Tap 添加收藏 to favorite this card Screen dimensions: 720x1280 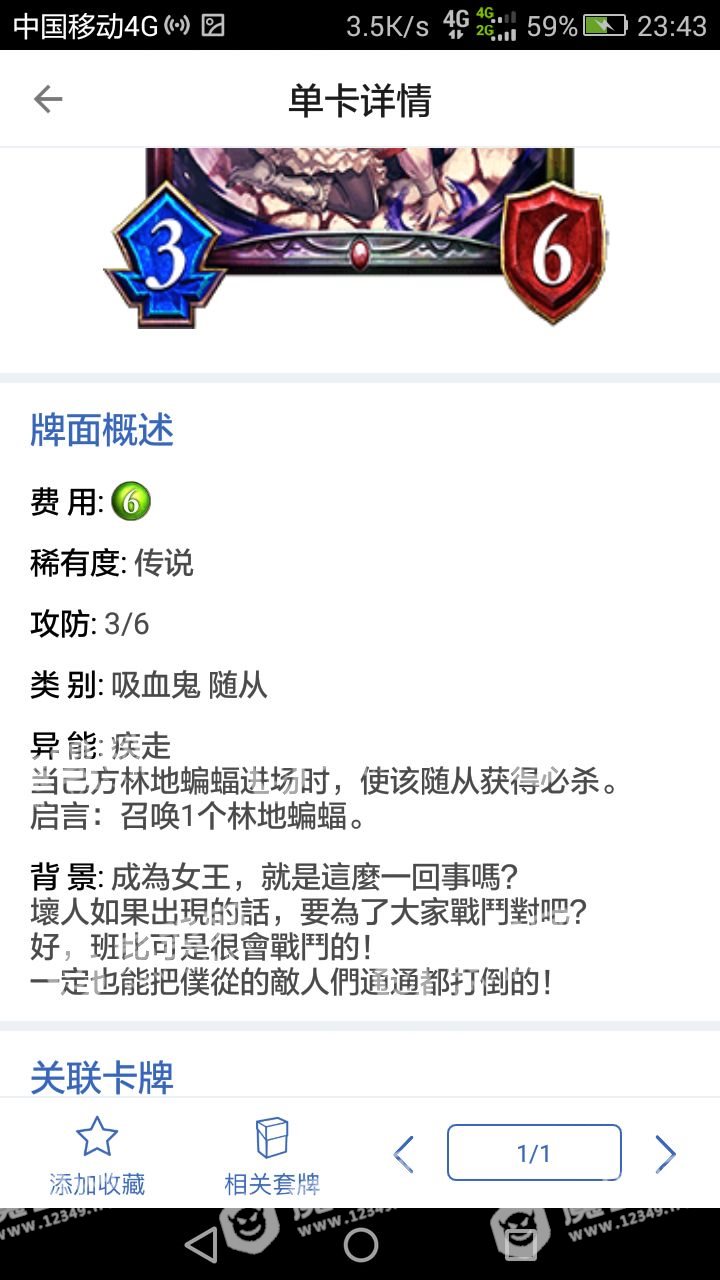click(97, 1155)
